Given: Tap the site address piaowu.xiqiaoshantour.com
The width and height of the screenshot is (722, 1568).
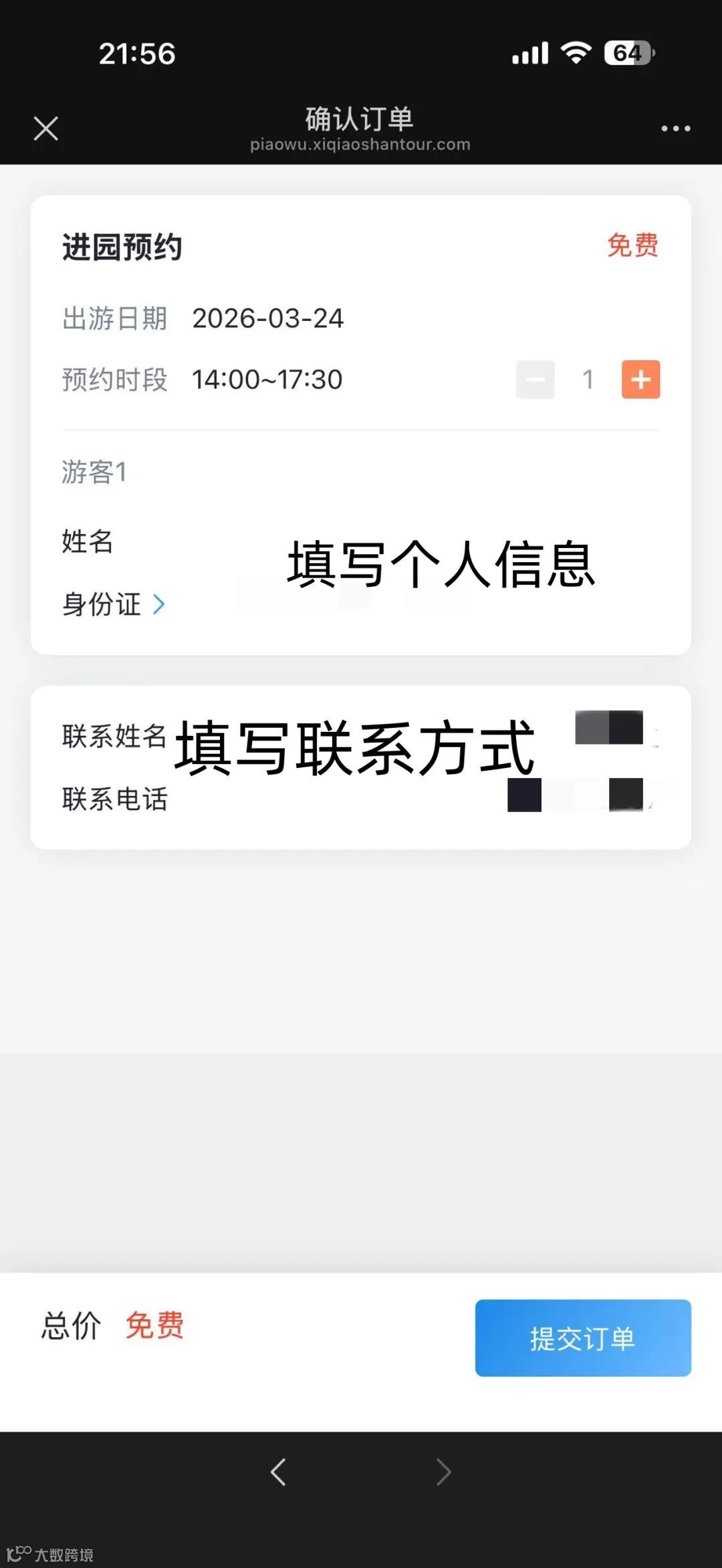Looking at the screenshot, I should (360, 144).
